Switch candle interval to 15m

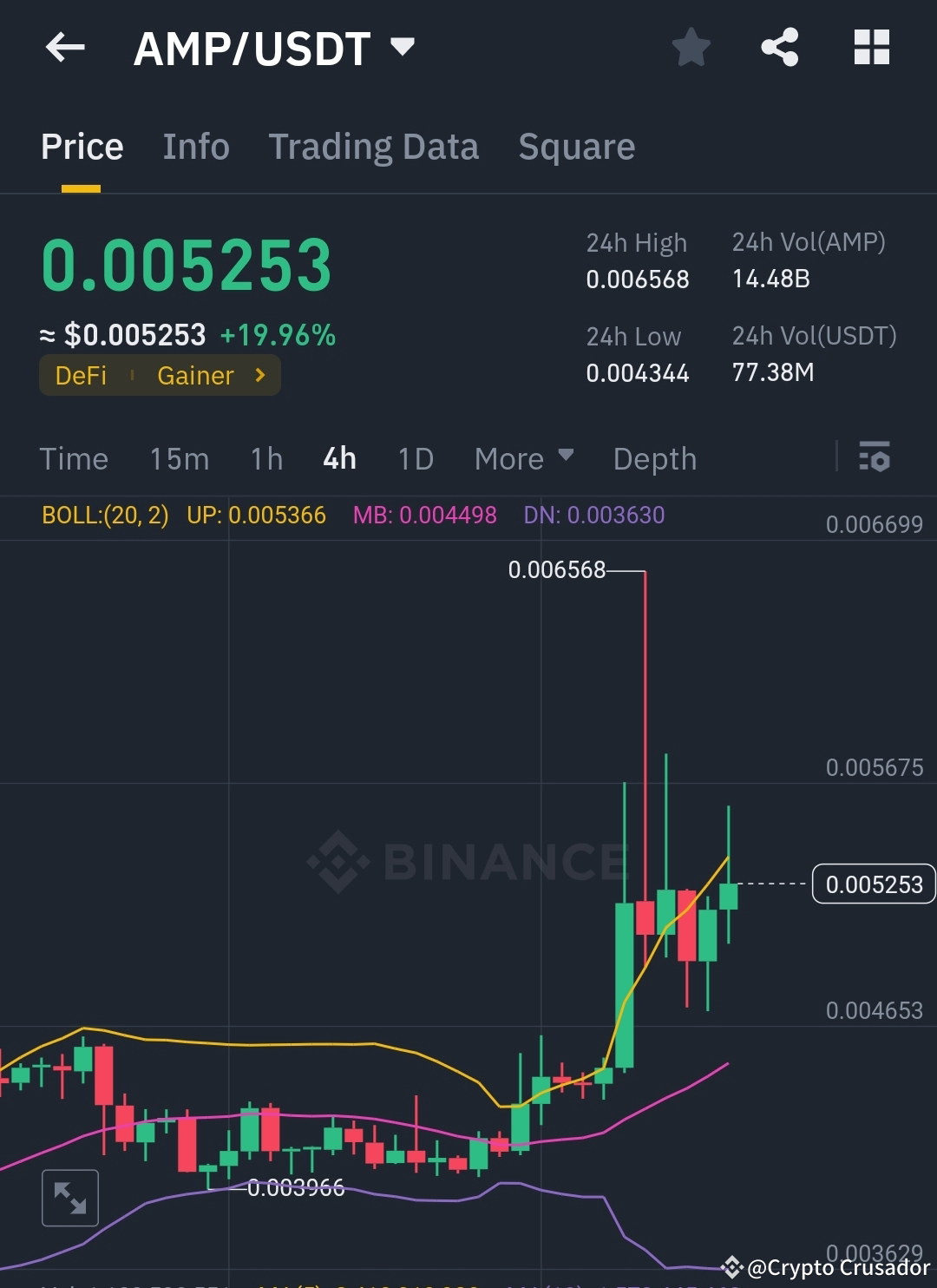click(179, 458)
